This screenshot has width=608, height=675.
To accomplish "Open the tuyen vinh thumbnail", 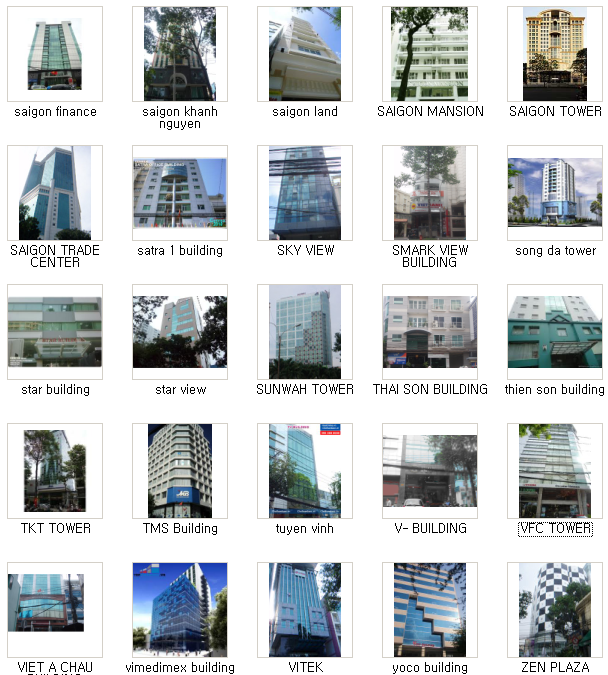I will (305, 471).
